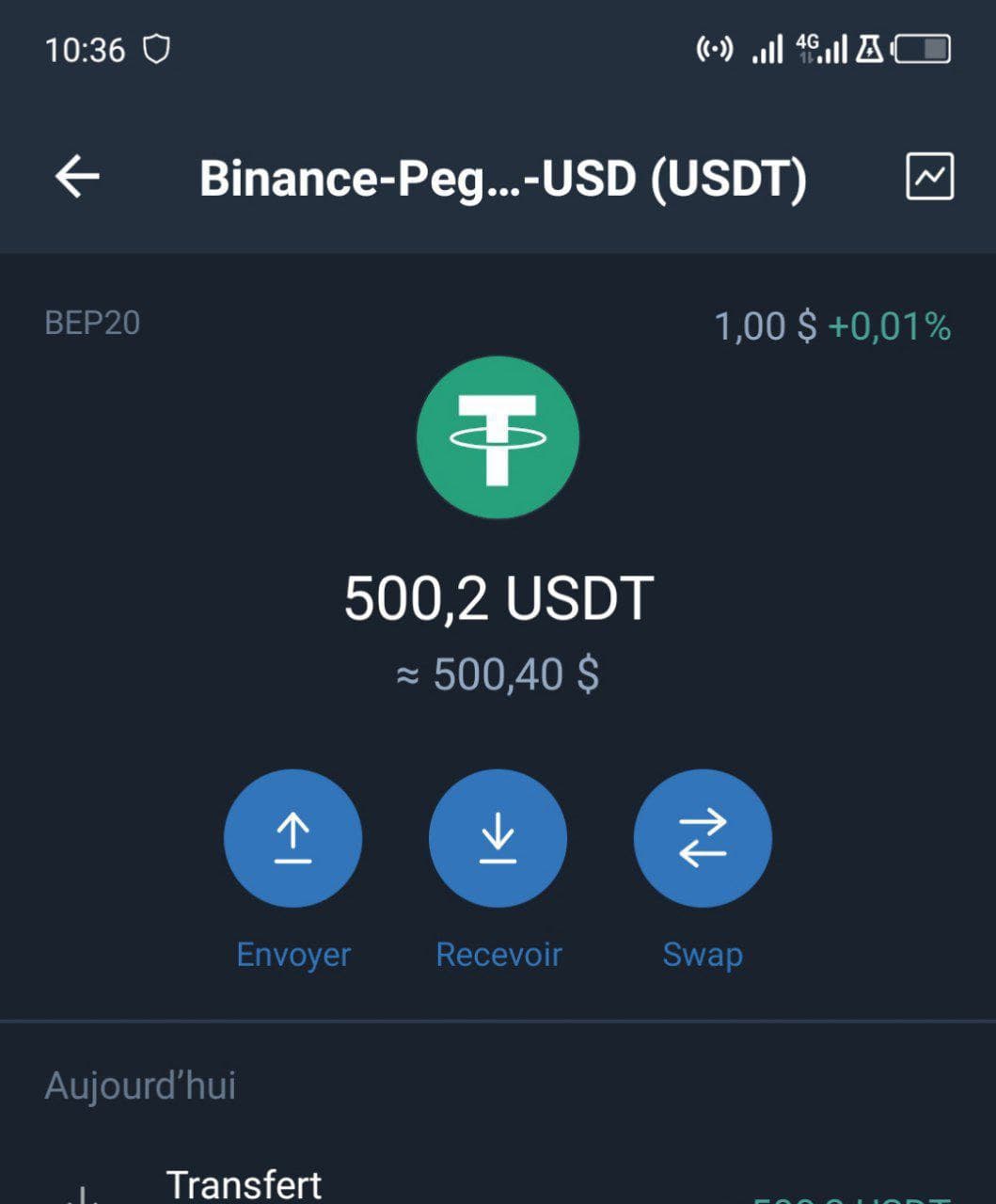This screenshot has width=996, height=1204.
Task: Select the Binance-Peg USD title
Action: tap(505, 179)
